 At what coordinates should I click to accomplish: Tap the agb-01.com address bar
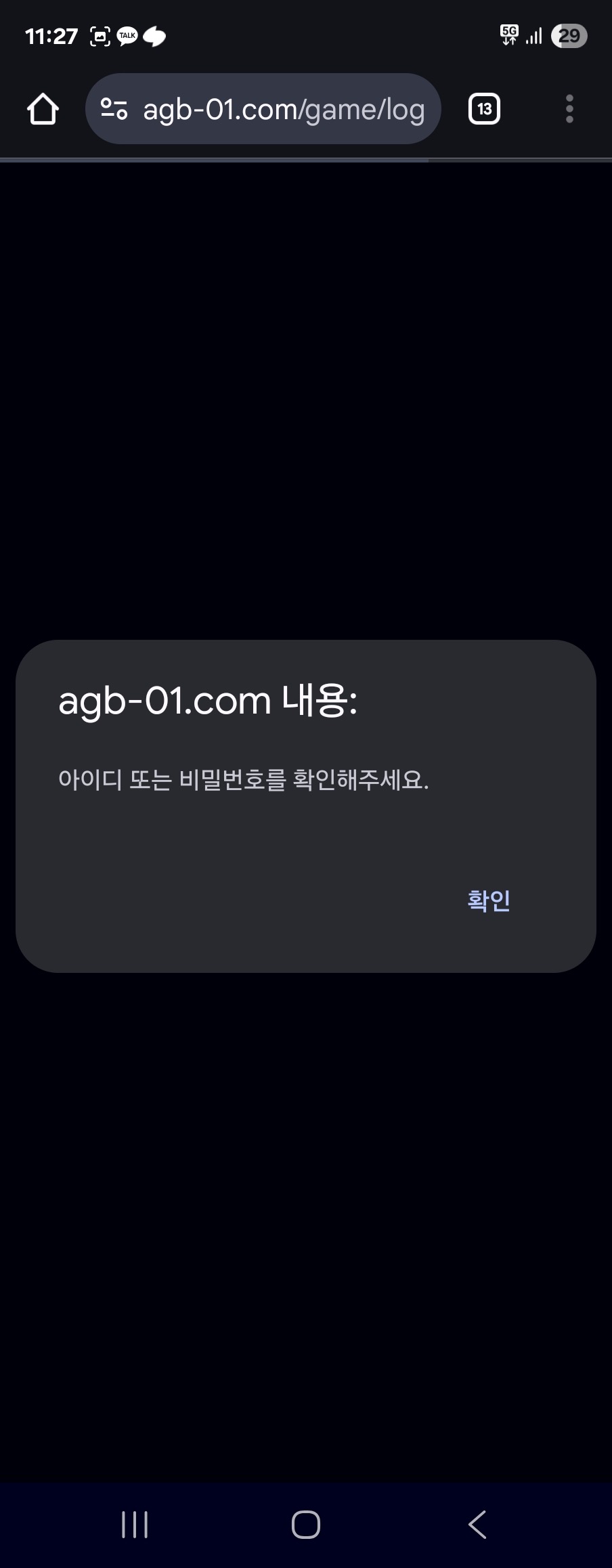pyautogui.click(x=283, y=109)
